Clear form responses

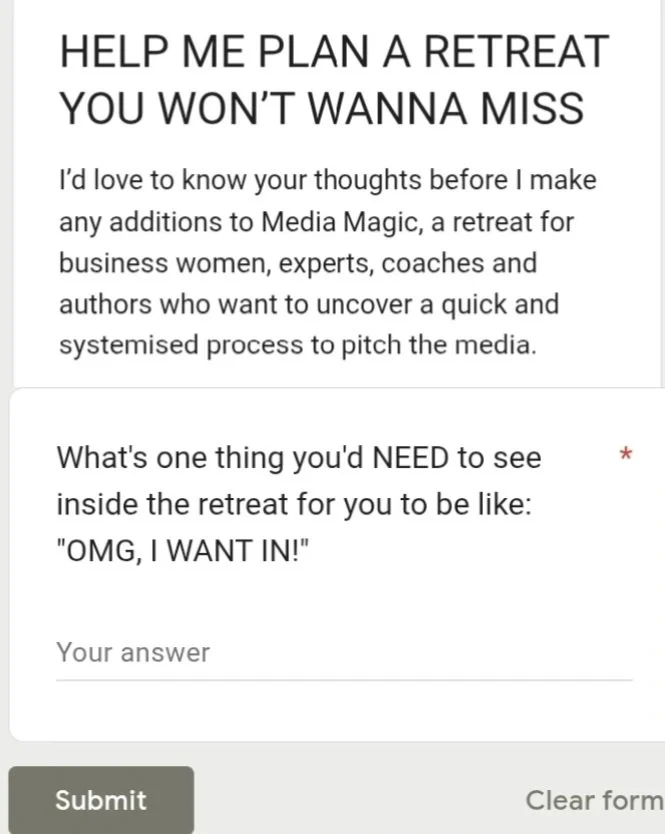tap(593, 800)
